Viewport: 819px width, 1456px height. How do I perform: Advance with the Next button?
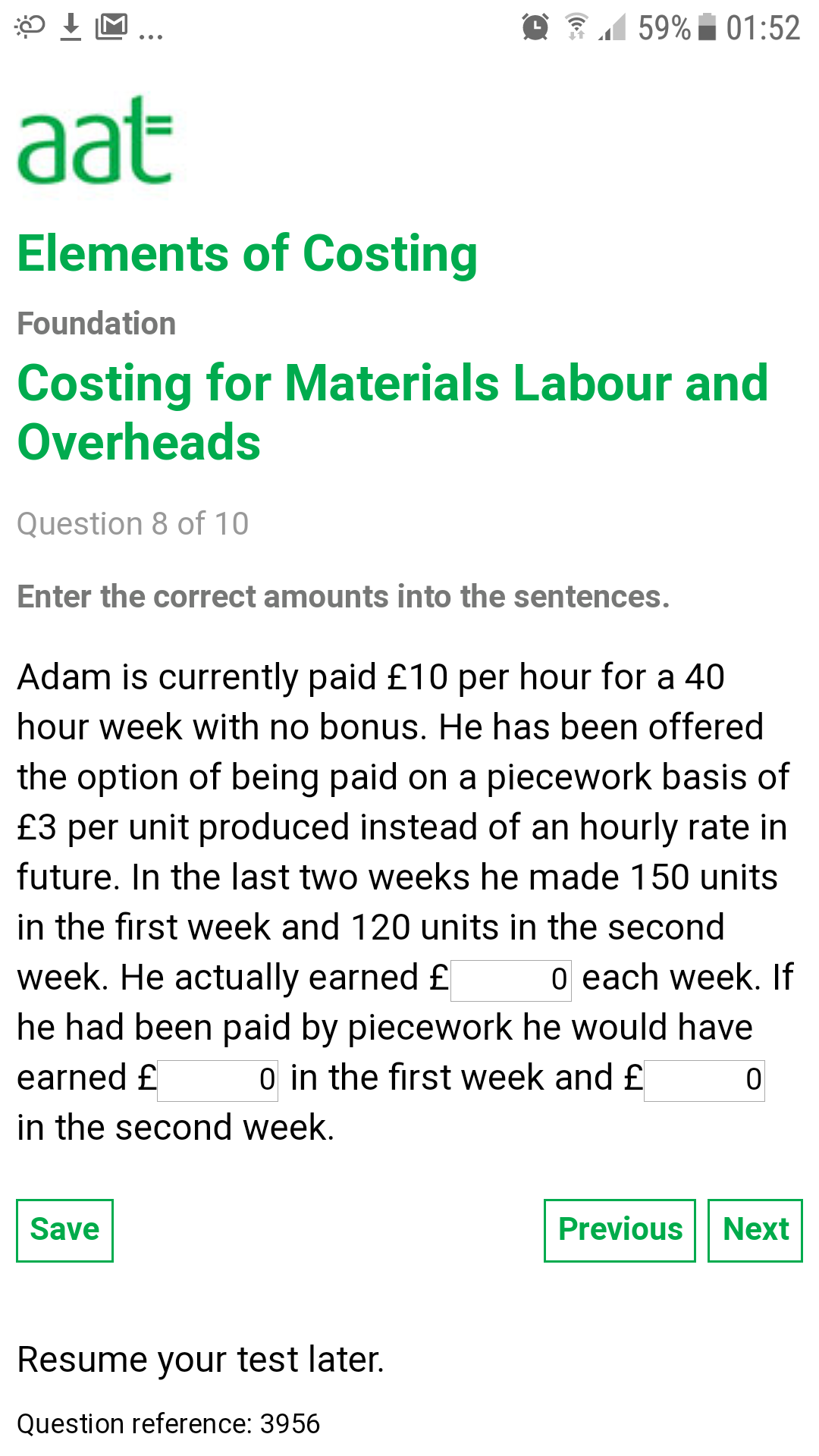coord(755,1230)
